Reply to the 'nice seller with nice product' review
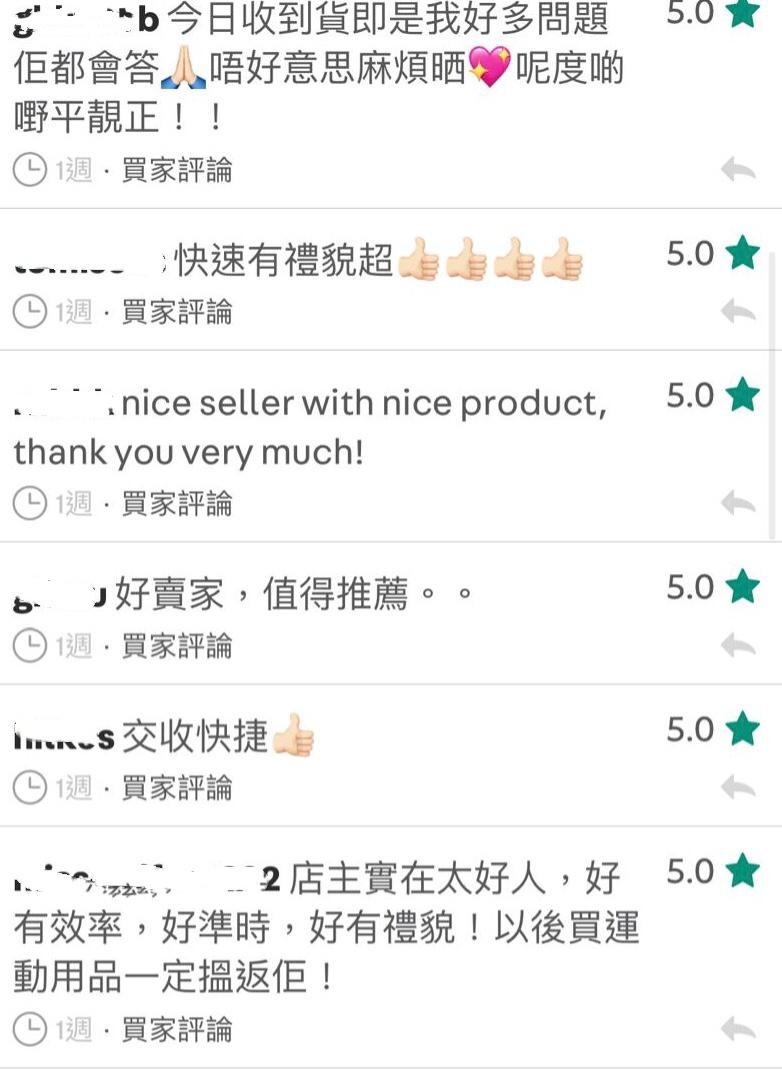This screenshot has height=1070, width=782. click(738, 503)
